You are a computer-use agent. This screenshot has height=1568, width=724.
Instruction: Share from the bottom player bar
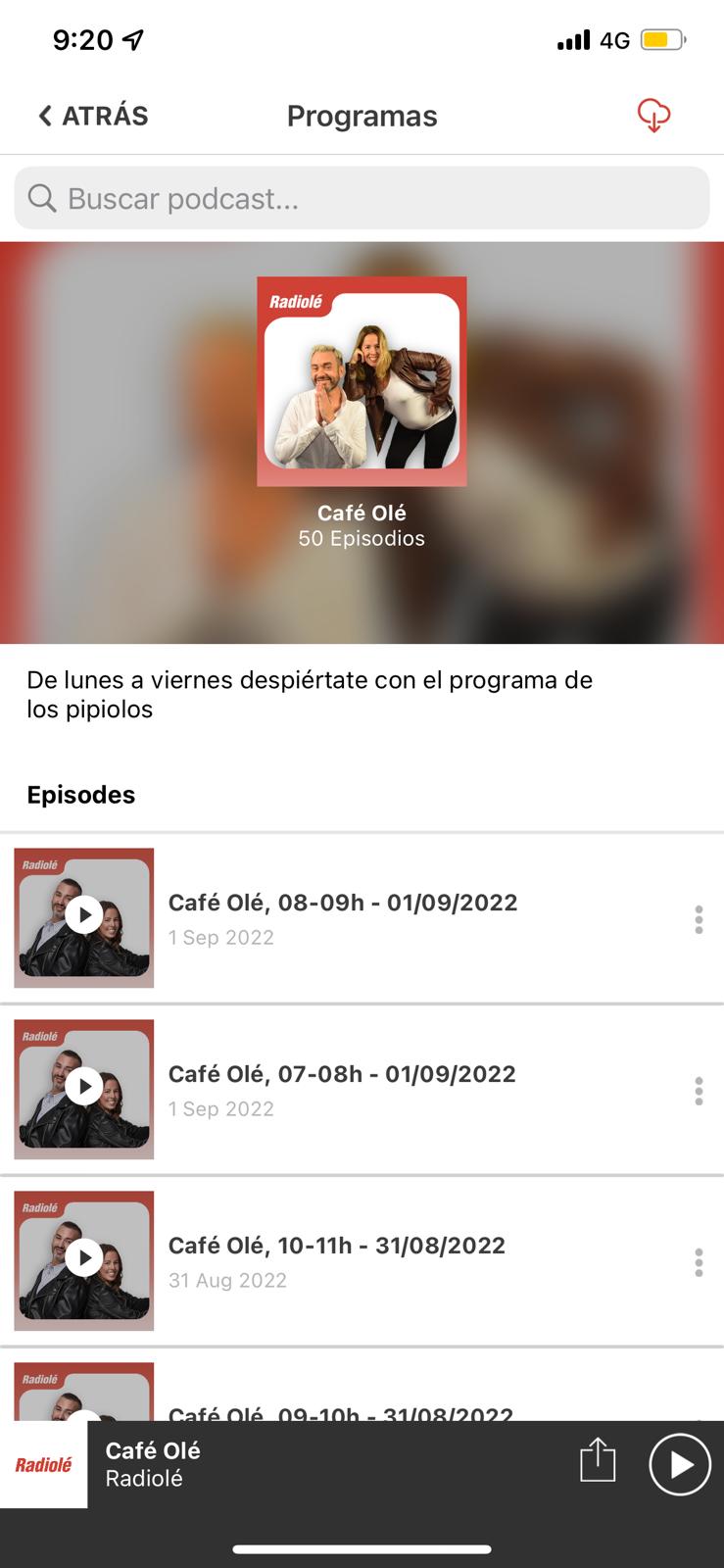click(598, 1463)
